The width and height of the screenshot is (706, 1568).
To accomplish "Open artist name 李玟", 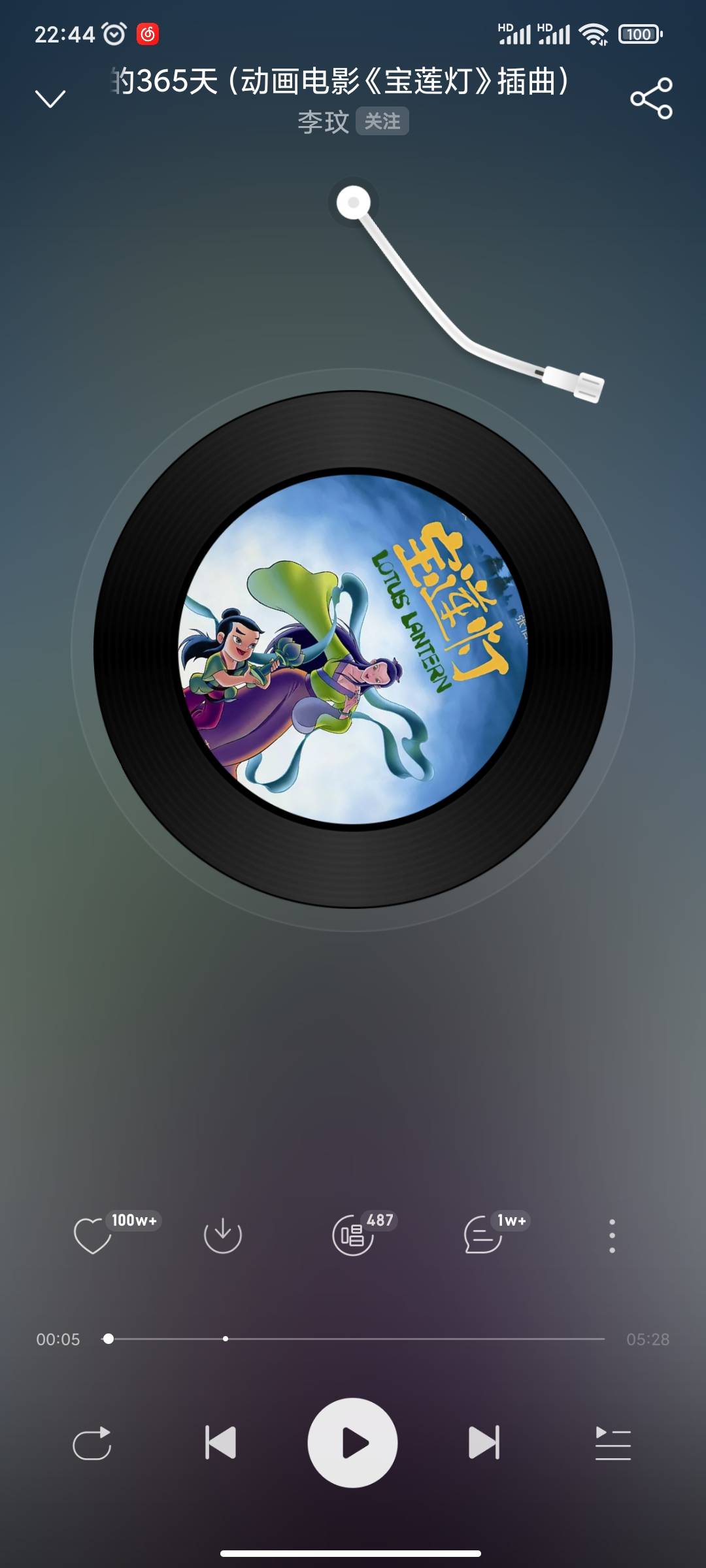I will (323, 122).
